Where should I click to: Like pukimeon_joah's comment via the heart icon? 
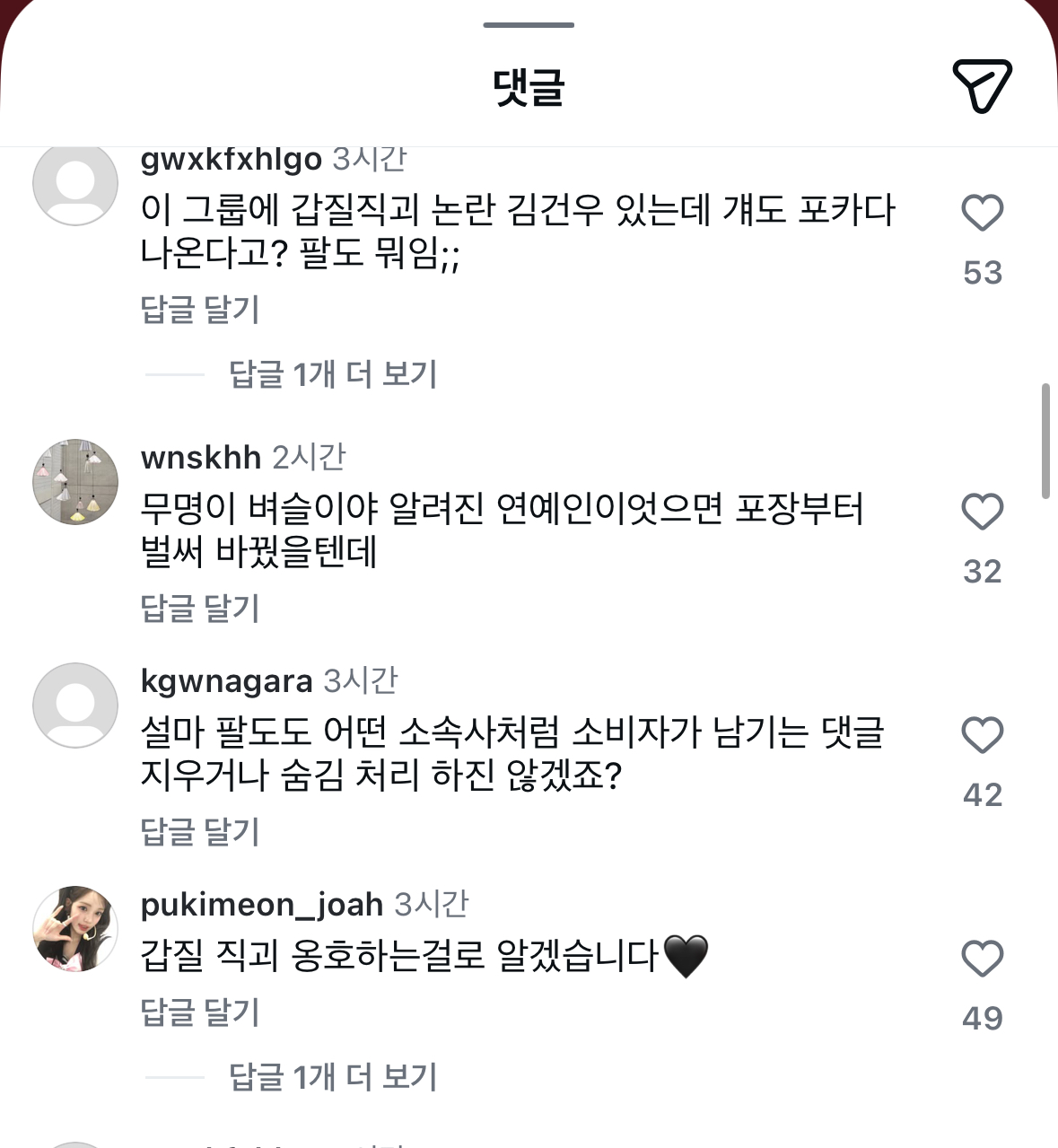point(983,959)
